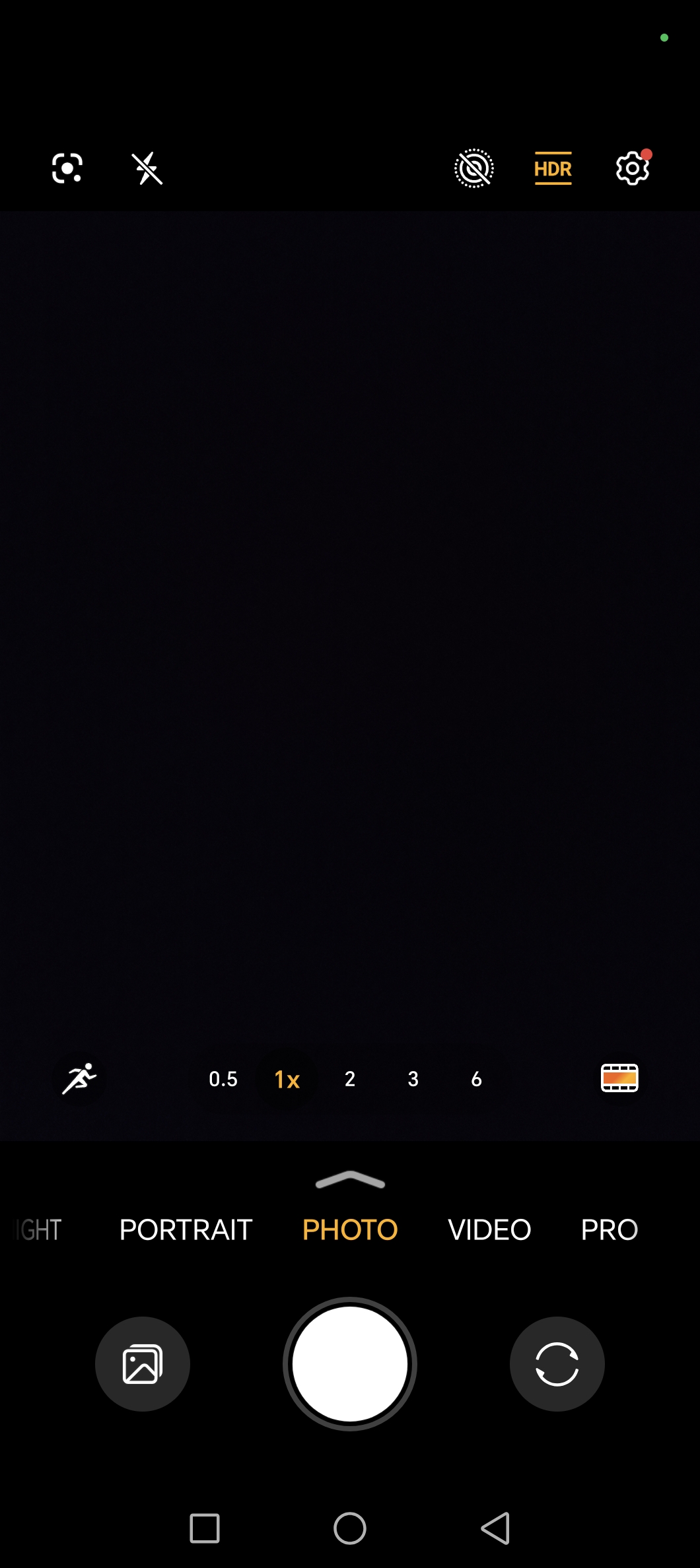Turn off HDR mode
The width and height of the screenshot is (700, 1568).
point(553,169)
